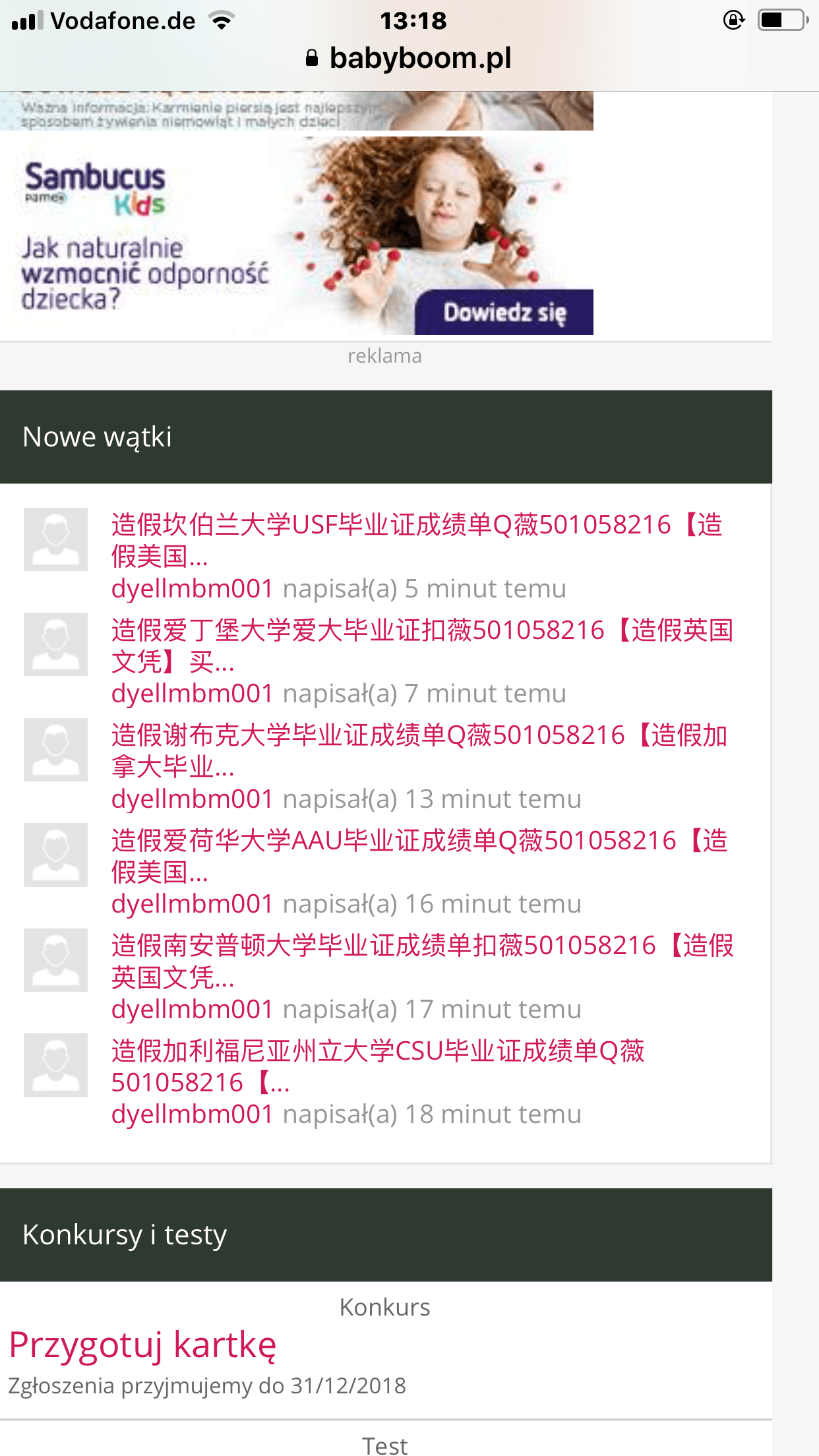Open the thread posted 7 minut temu

[422, 646]
